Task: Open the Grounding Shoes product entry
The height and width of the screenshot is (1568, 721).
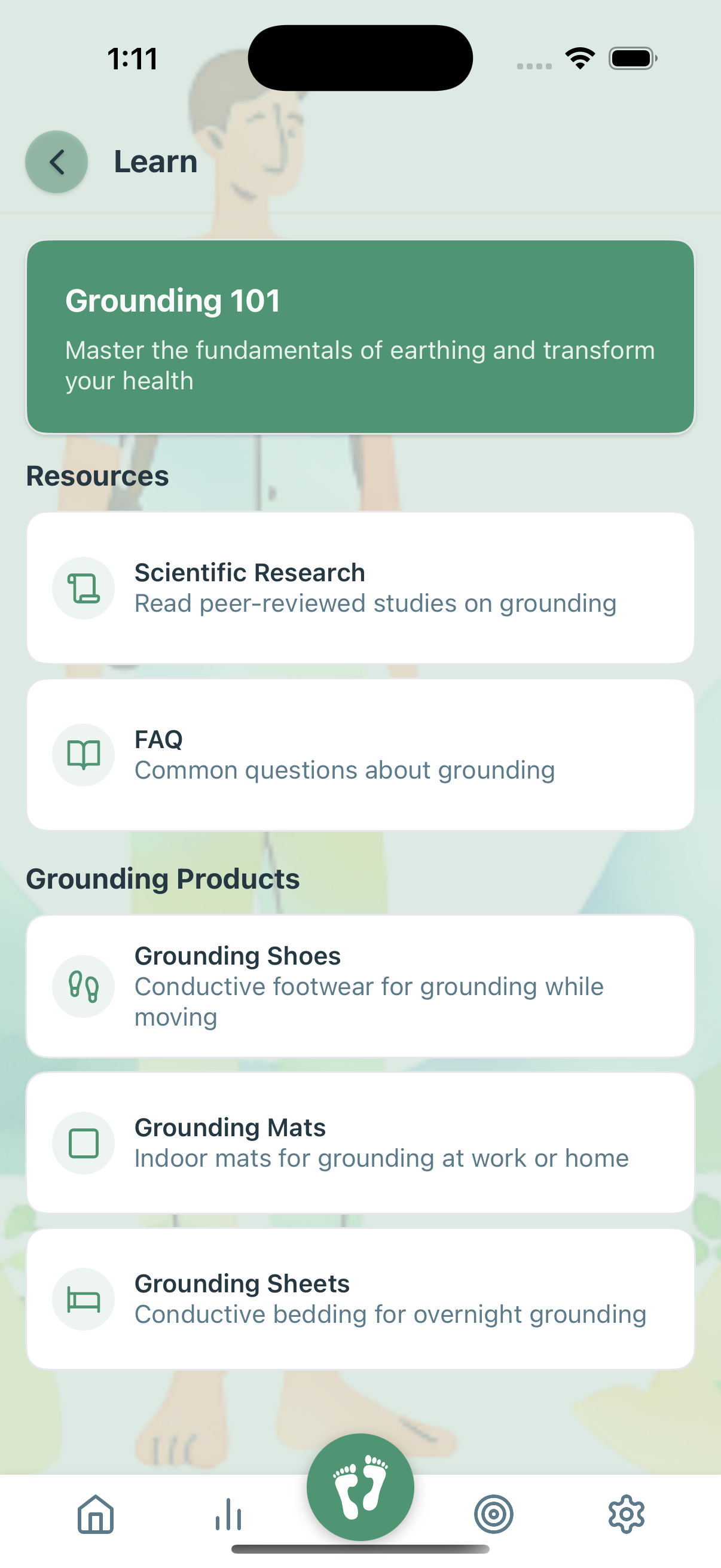Action: click(360, 986)
